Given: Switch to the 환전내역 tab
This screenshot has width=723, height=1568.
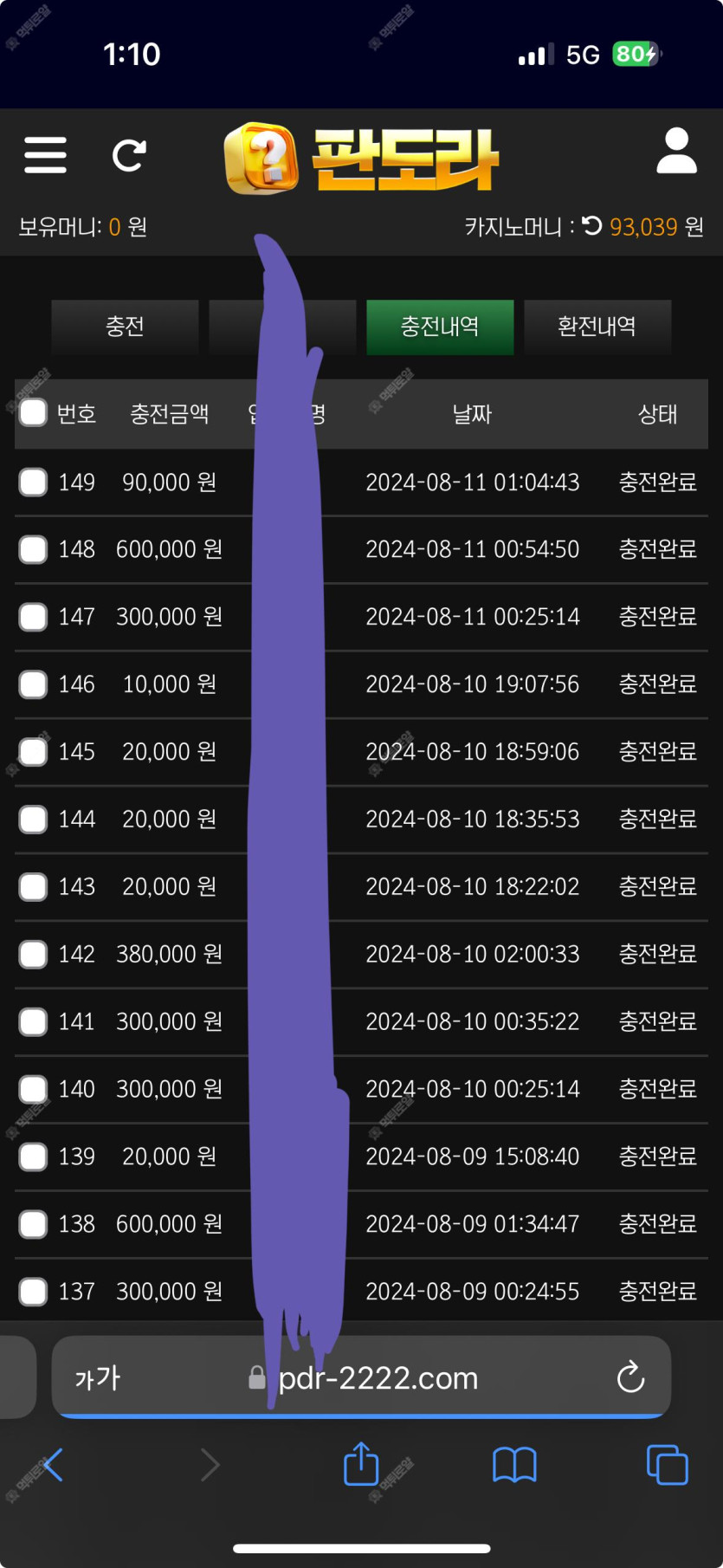Looking at the screenshot, I should [597, 327].
